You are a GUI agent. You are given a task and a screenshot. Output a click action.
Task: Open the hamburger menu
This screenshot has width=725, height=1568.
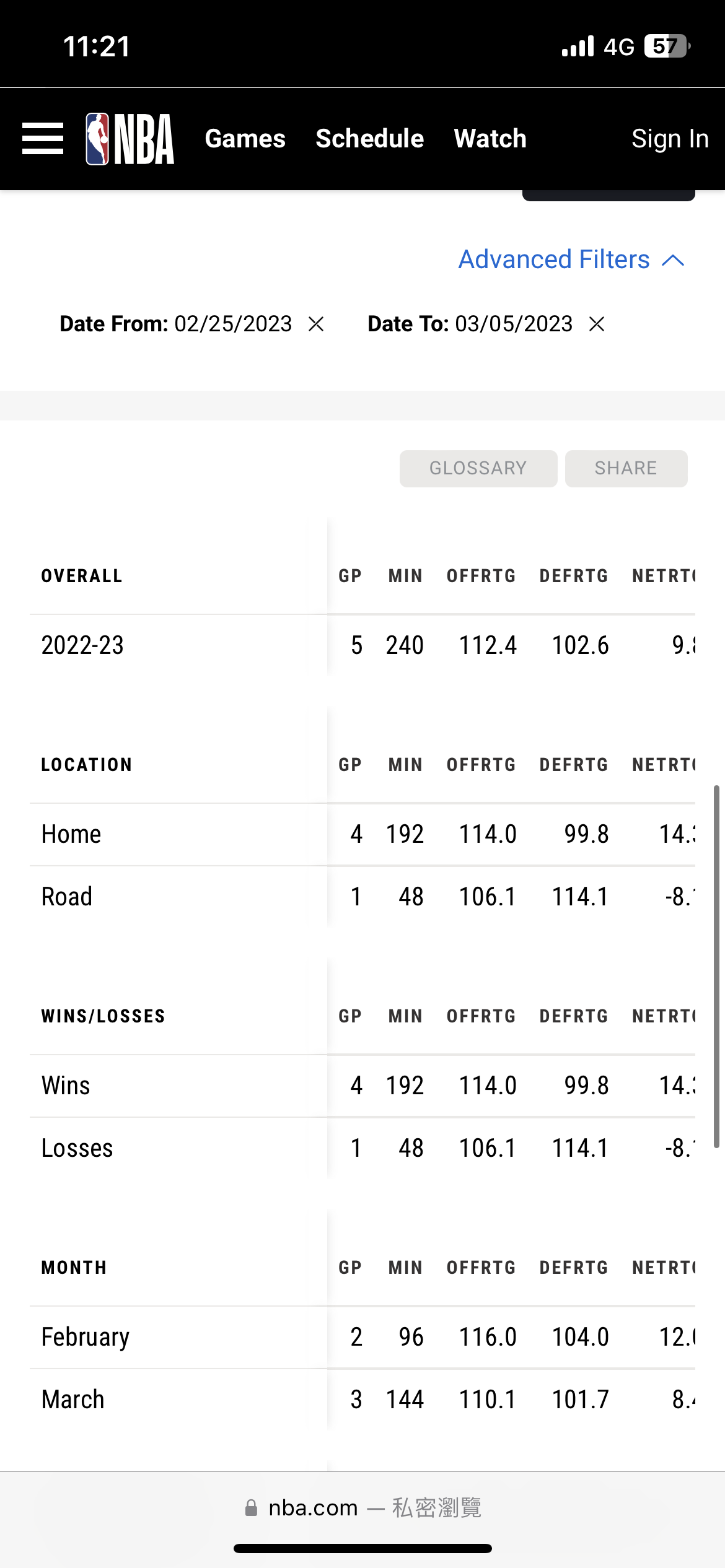tap(43, 139)
